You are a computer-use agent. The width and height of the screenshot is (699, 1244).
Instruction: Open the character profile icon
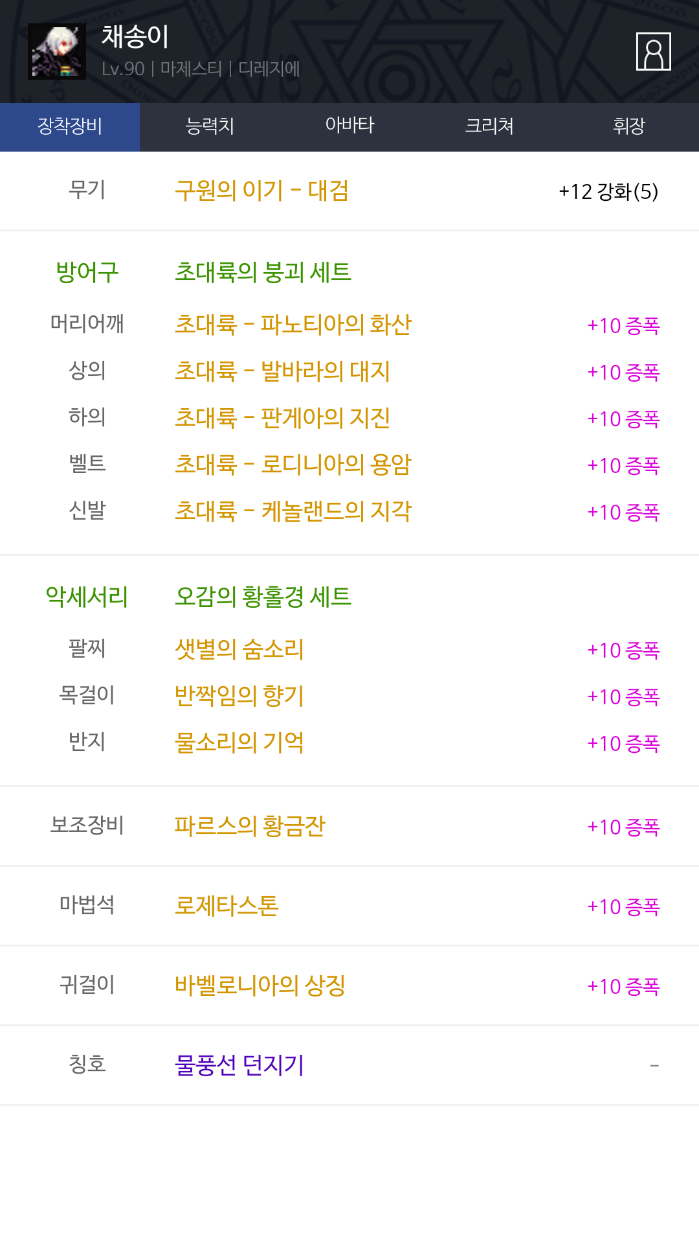click(653, 52)
